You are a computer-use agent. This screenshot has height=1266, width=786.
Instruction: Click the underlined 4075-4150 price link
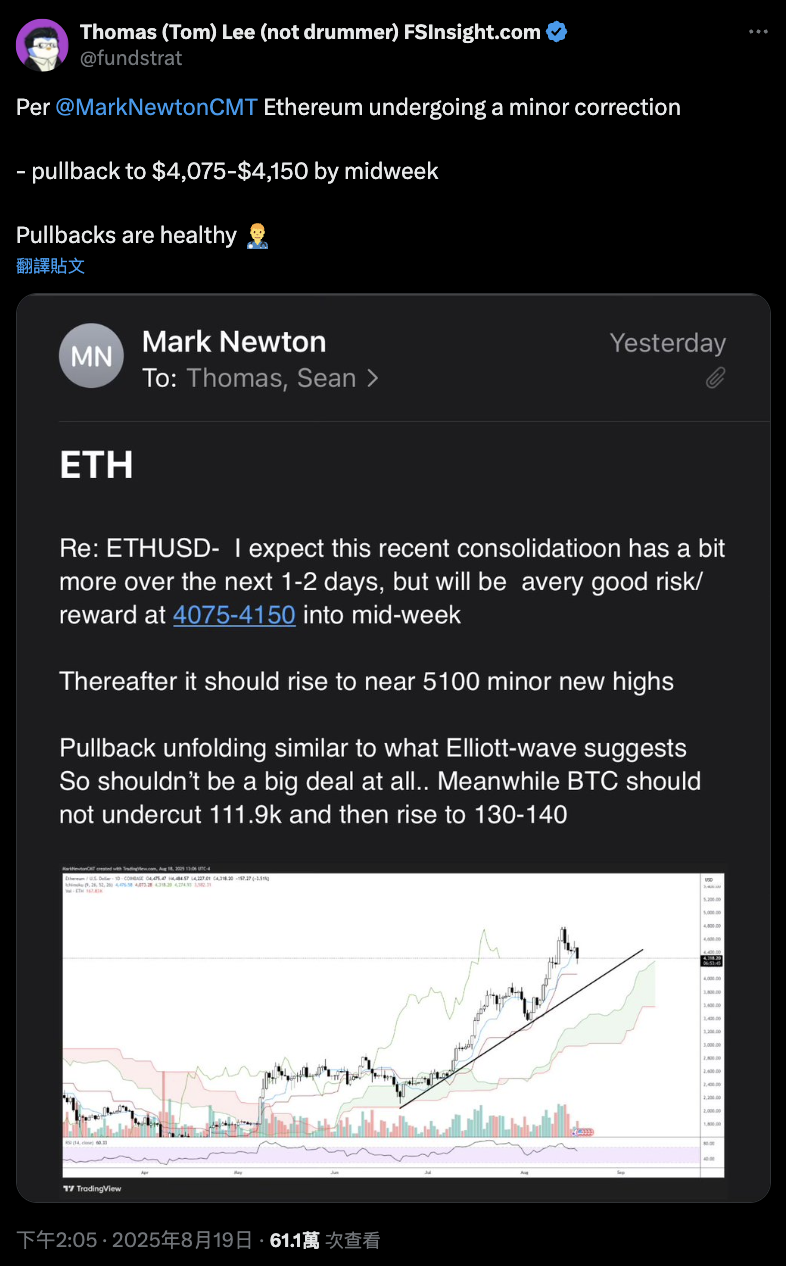tap(234, 614)
